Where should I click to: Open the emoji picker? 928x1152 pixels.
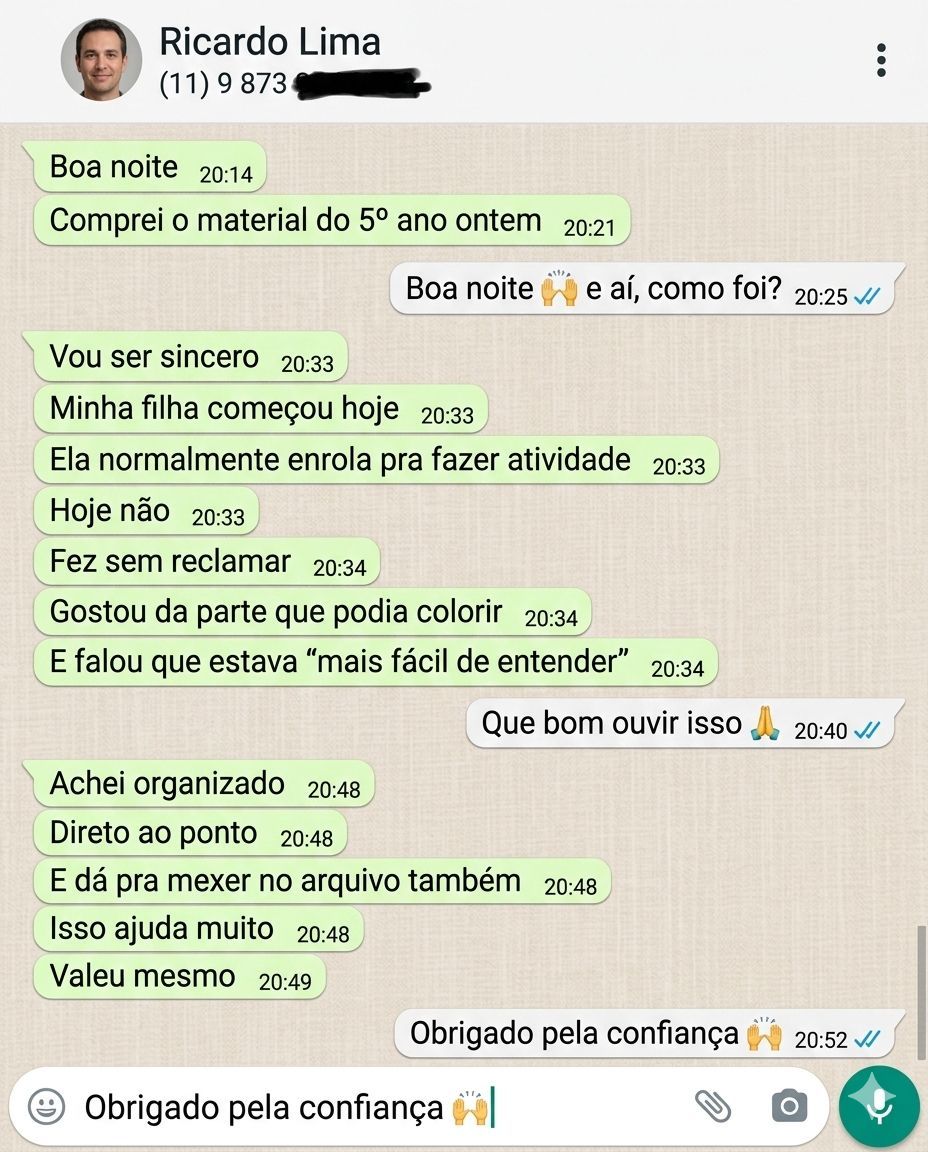click(46, 1107)
